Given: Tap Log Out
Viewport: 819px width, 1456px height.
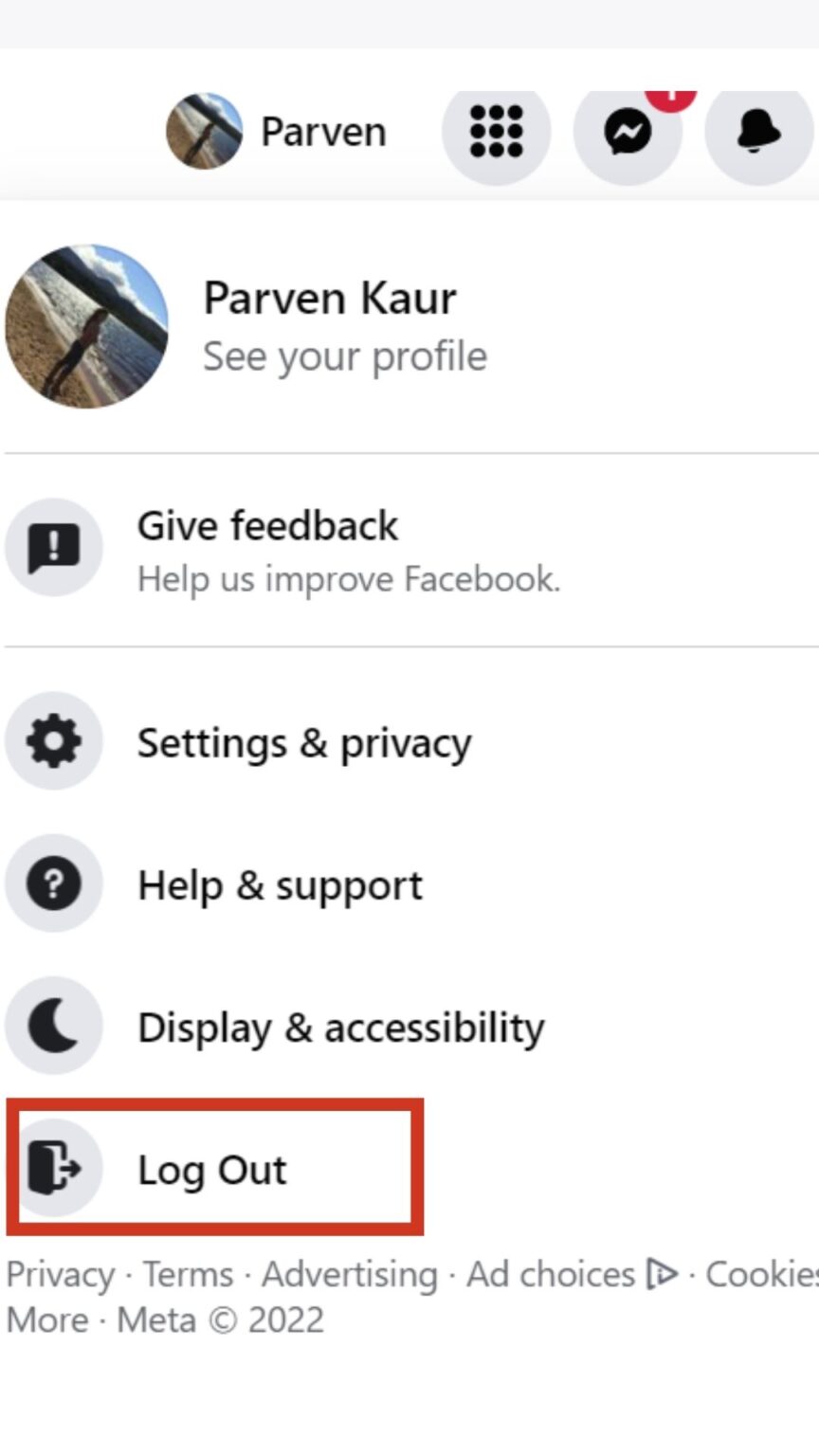Looking at the screenshot, I should [214, 1168].
